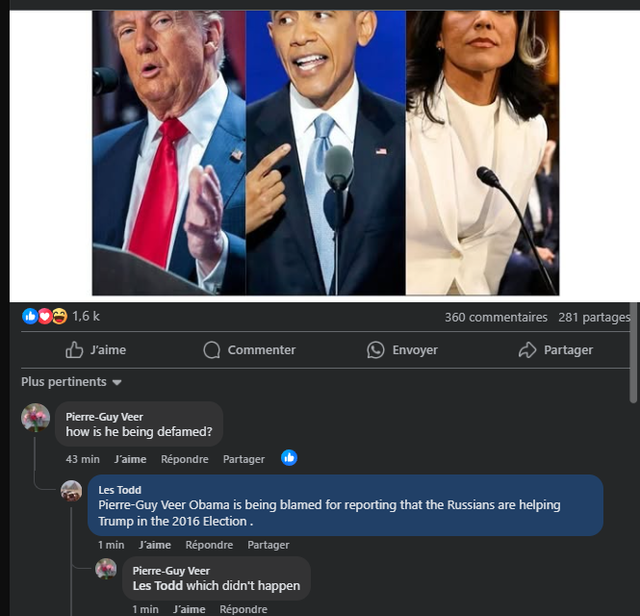Share the post with Partager button
Image resolution: width=640 pixels, height=616 pixels.
pyautogui.click(x=555, y=350)
